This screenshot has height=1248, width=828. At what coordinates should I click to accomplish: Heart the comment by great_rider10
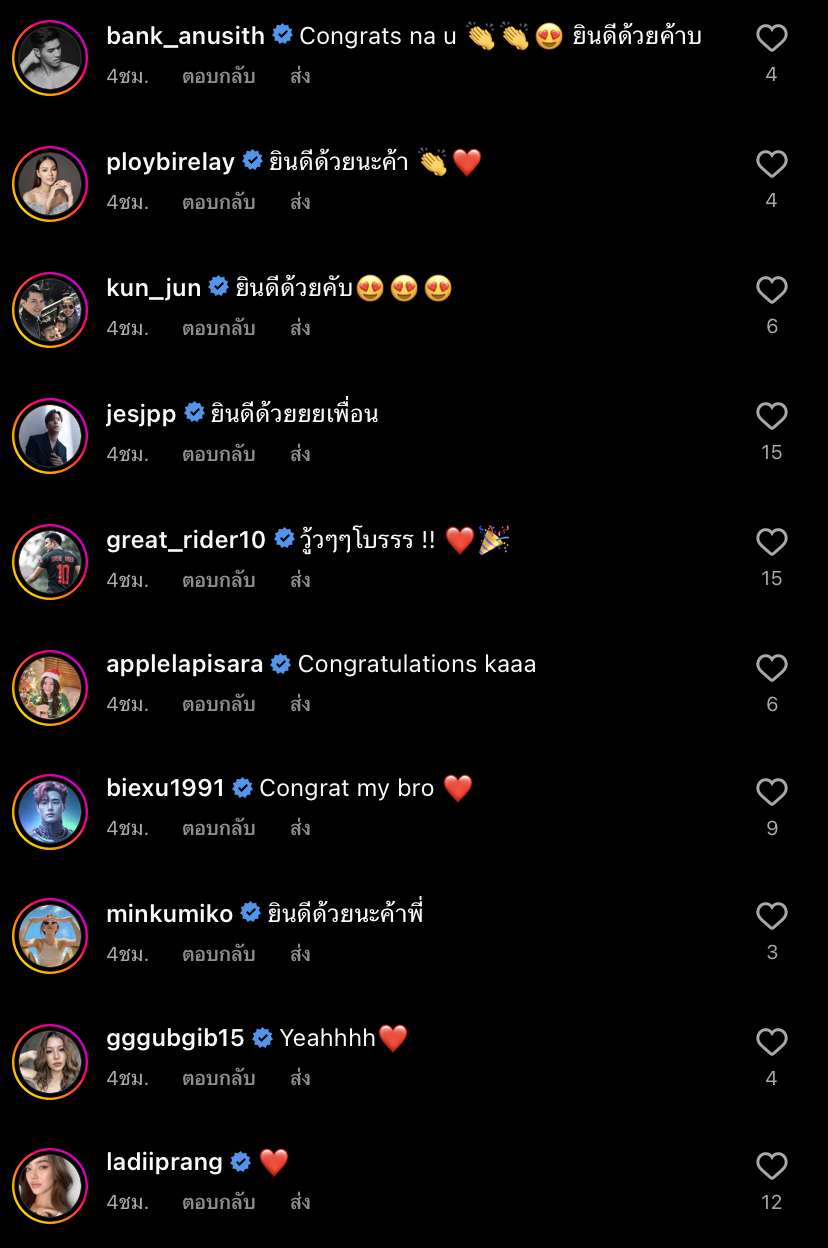point(771,543)
